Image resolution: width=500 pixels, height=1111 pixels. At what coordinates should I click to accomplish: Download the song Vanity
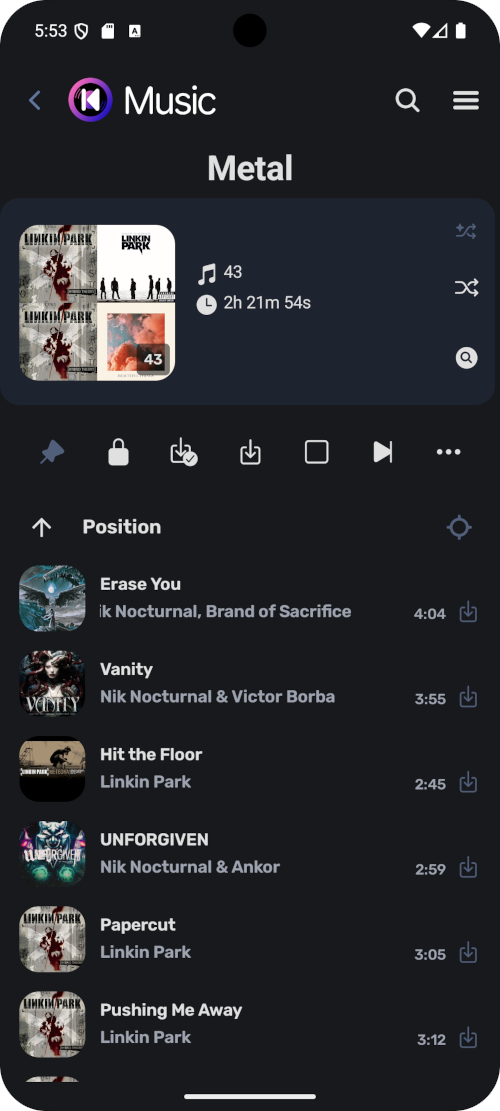[x=467, y=697]
